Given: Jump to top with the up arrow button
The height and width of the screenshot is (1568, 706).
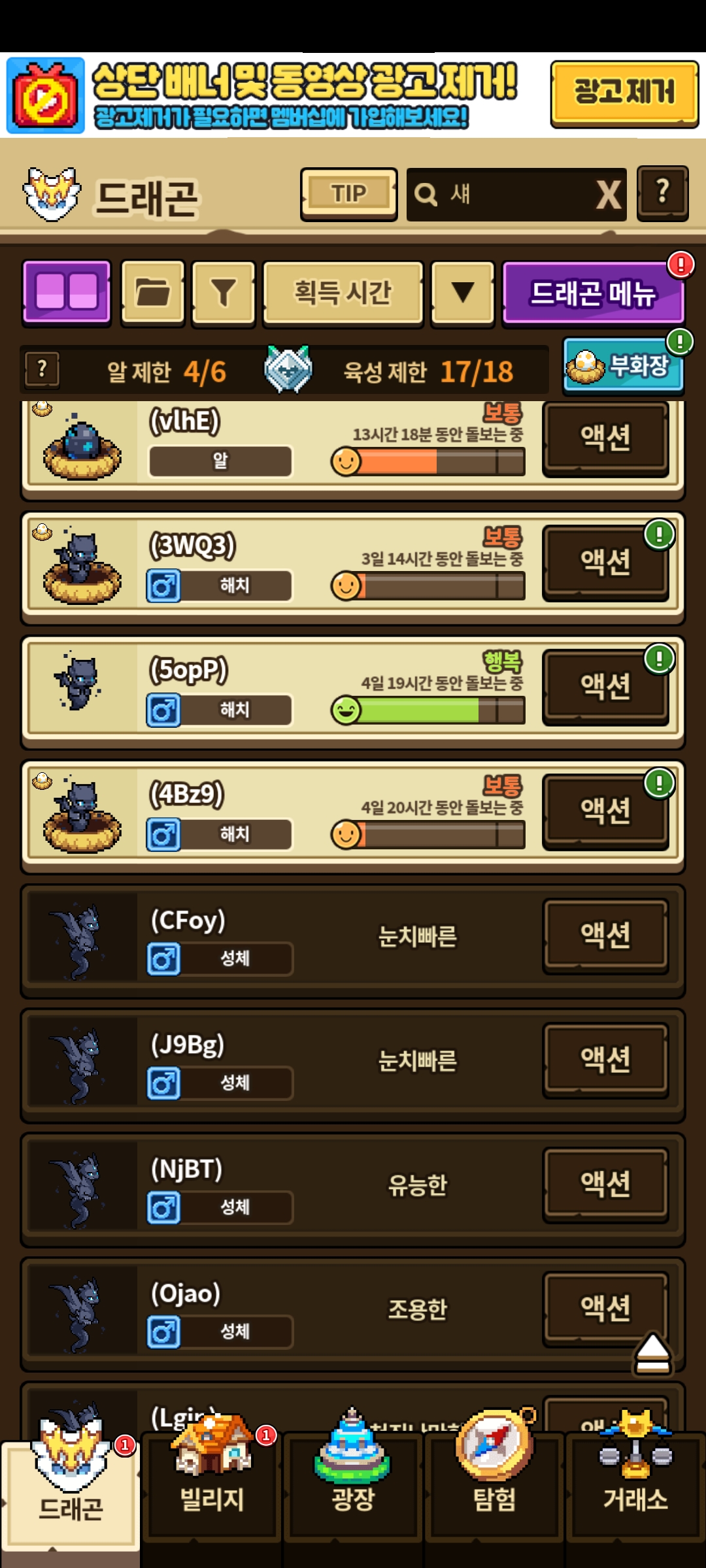Looking at the screenshot, I should pyautogui.click(x=652, y=1354).
